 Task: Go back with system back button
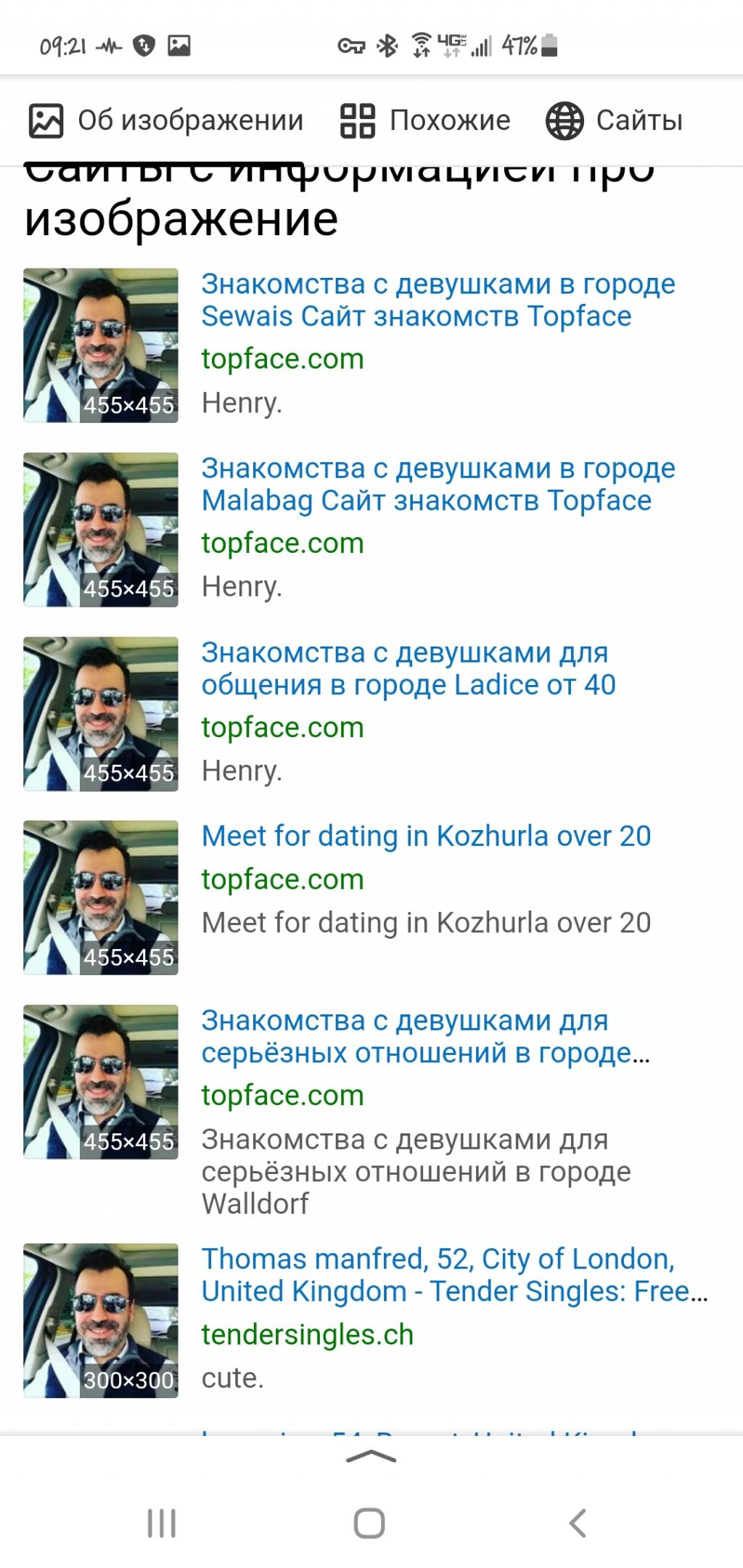coord(577,1523)
